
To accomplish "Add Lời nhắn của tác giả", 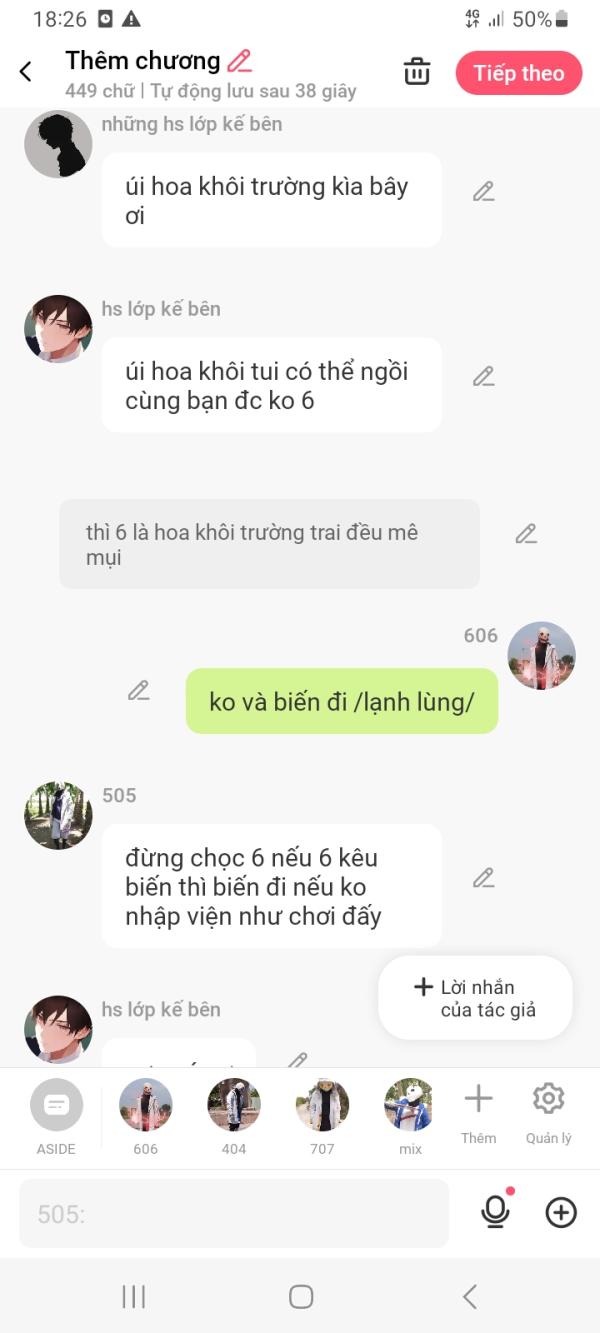I will coord(476,998).
